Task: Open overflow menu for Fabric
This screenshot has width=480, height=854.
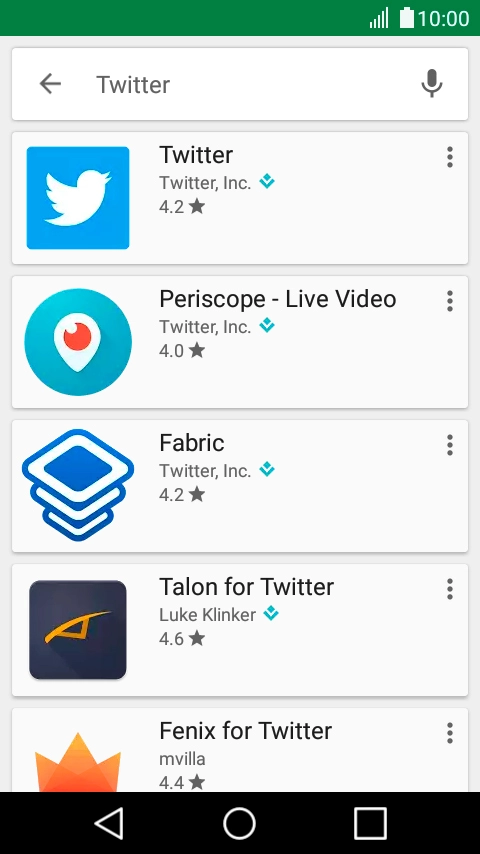Action: pyautogui.click(x=449, y=445)
